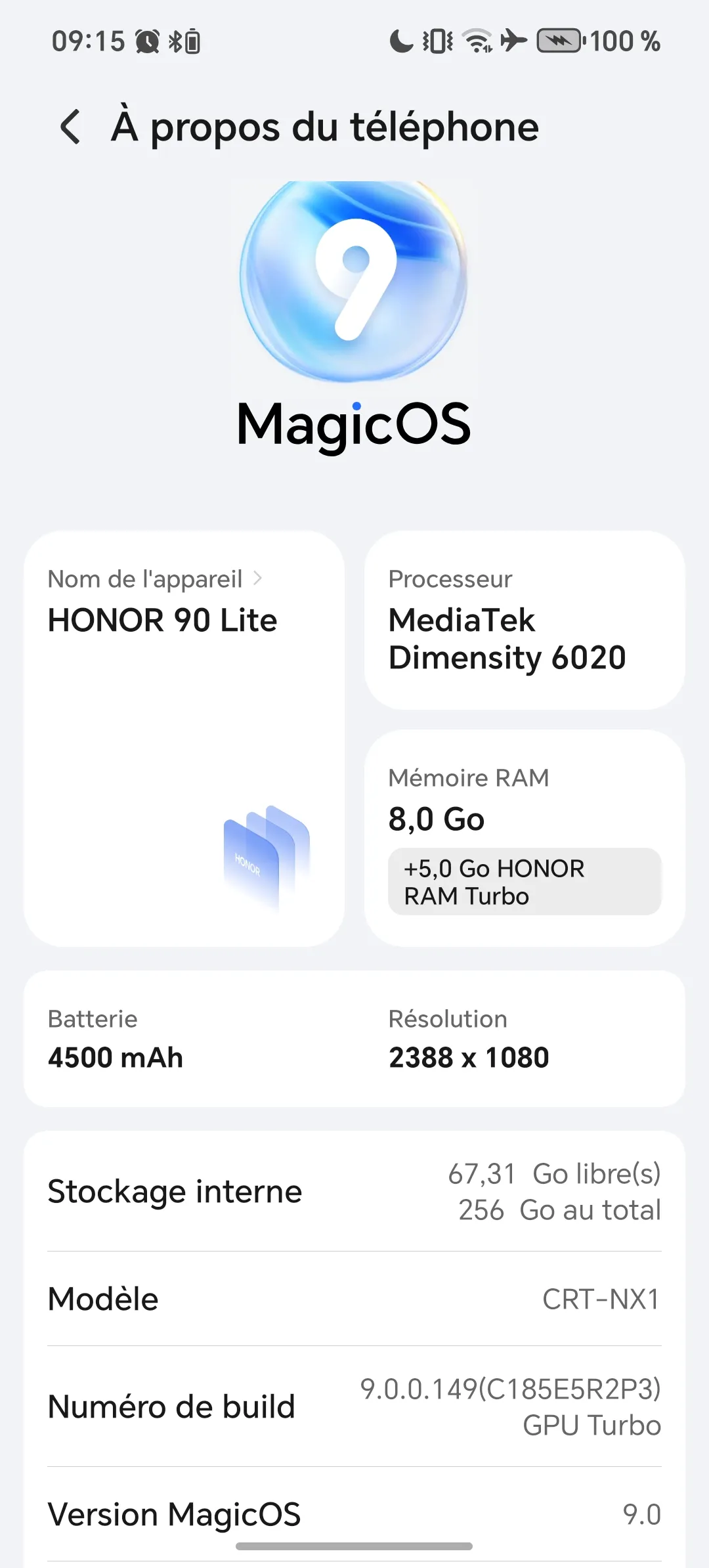Tap the +5,0 Go HONOR RAM Turbo badge
Image resolution: width=709 pixels, height=1568 pixels.
(525, 882)
